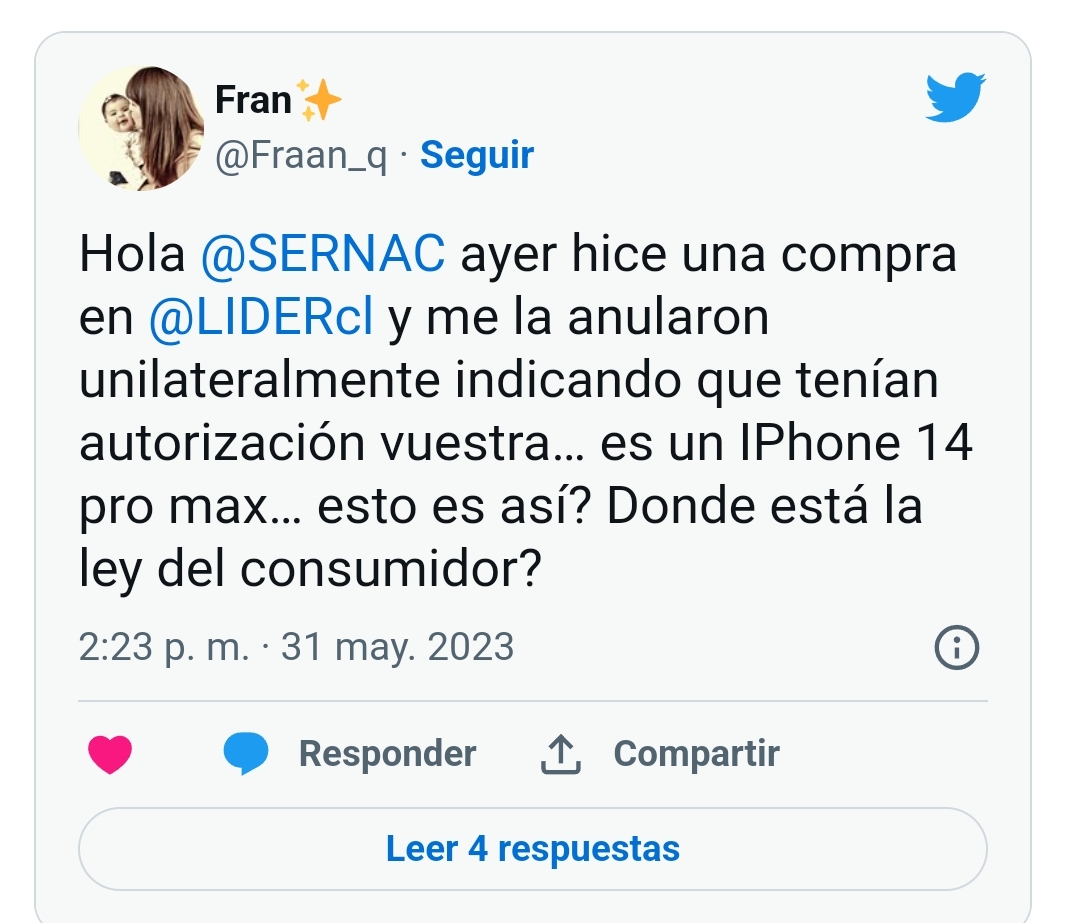Share the tweet via Compartir

pos(695,753)
